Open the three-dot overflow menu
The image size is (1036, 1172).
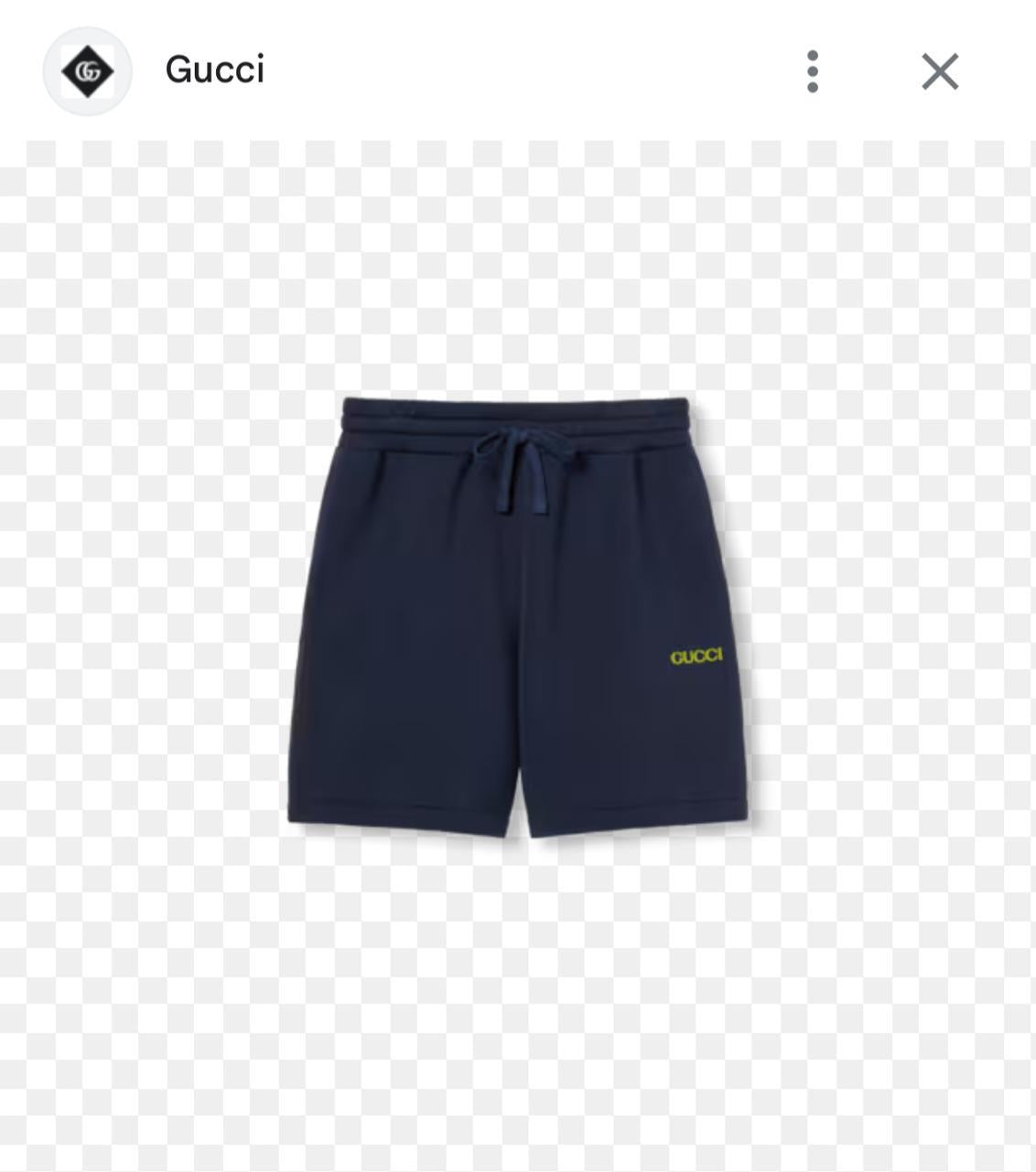813,71
